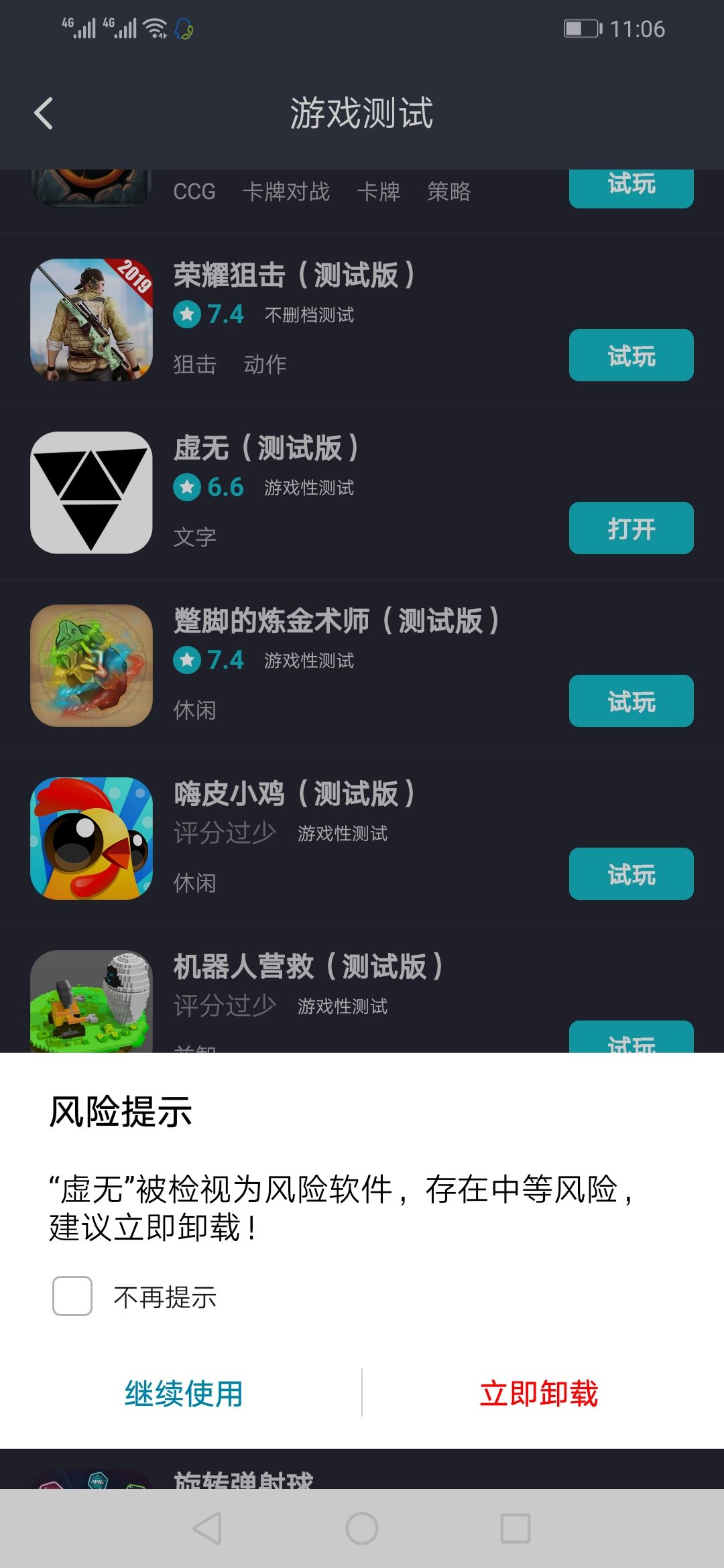724x1568 pixels.
Task: Open the 嗨皮小鸡 chicken game icon
Action: click(91, 840)
